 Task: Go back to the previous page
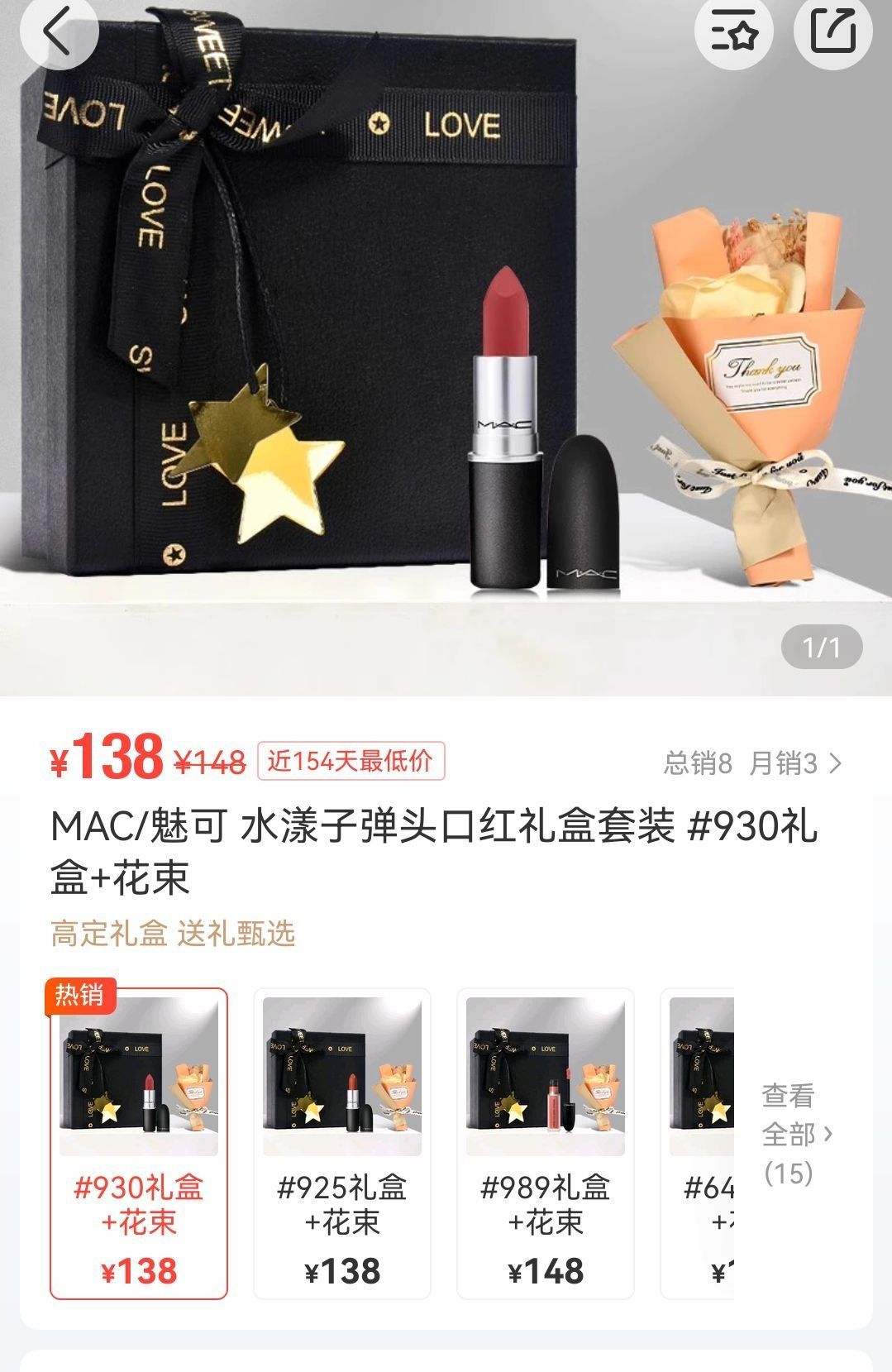(x=58, y=31)
